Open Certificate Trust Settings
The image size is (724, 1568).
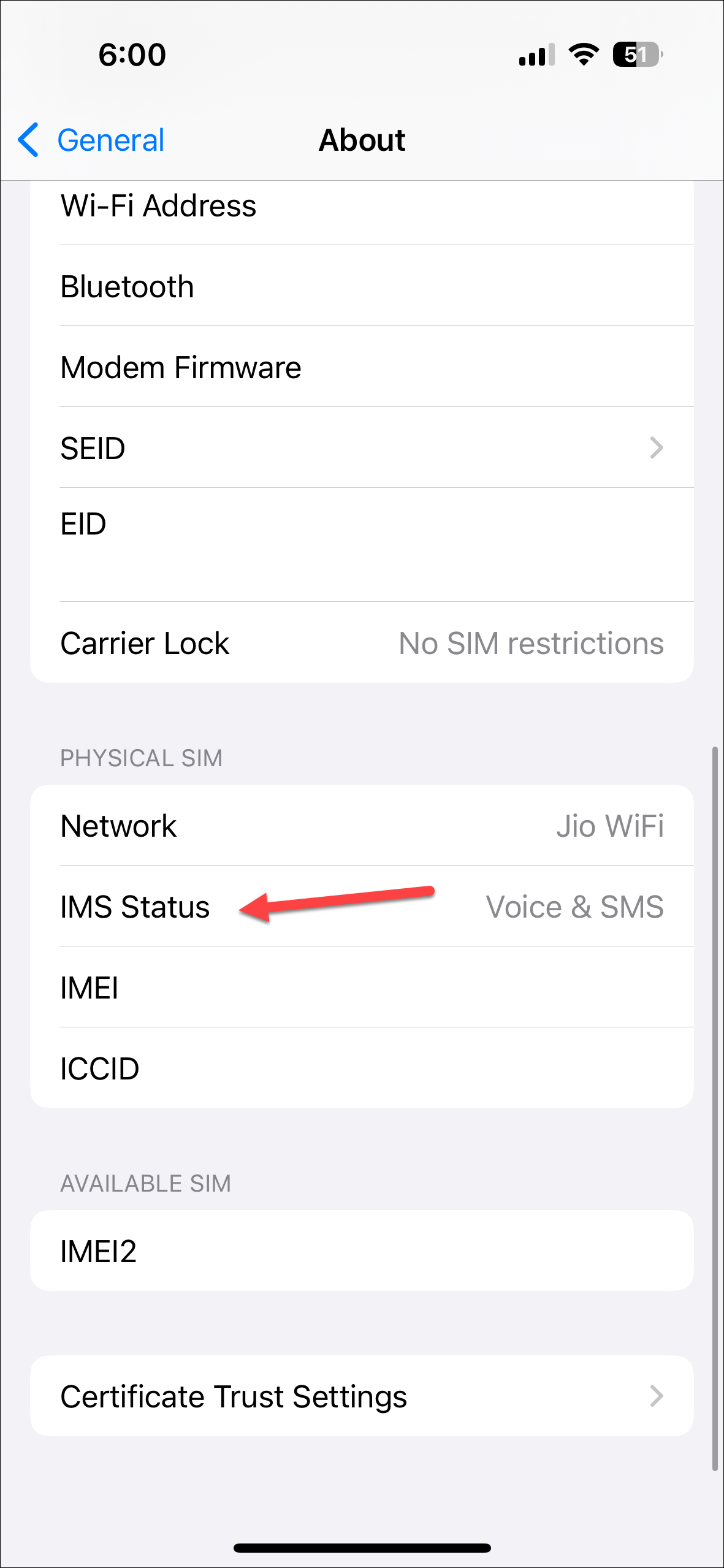(x=362, y=1396)
